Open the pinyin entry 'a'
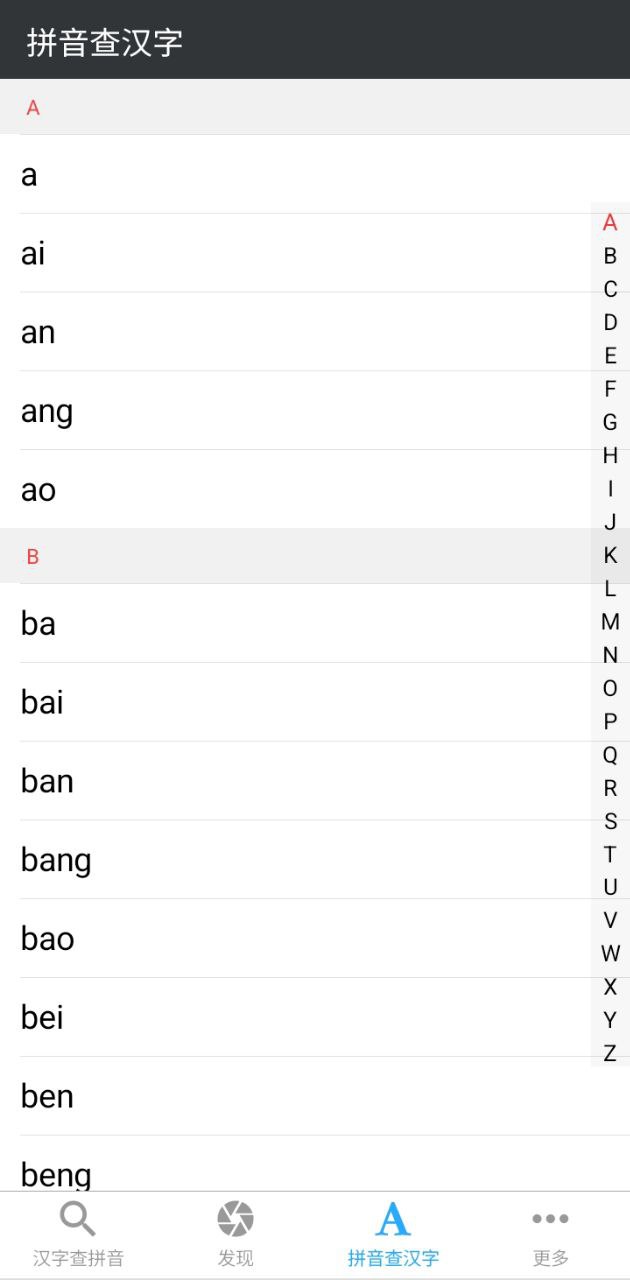This screenshot has height=1280, width=630. [x=300, y=175]
